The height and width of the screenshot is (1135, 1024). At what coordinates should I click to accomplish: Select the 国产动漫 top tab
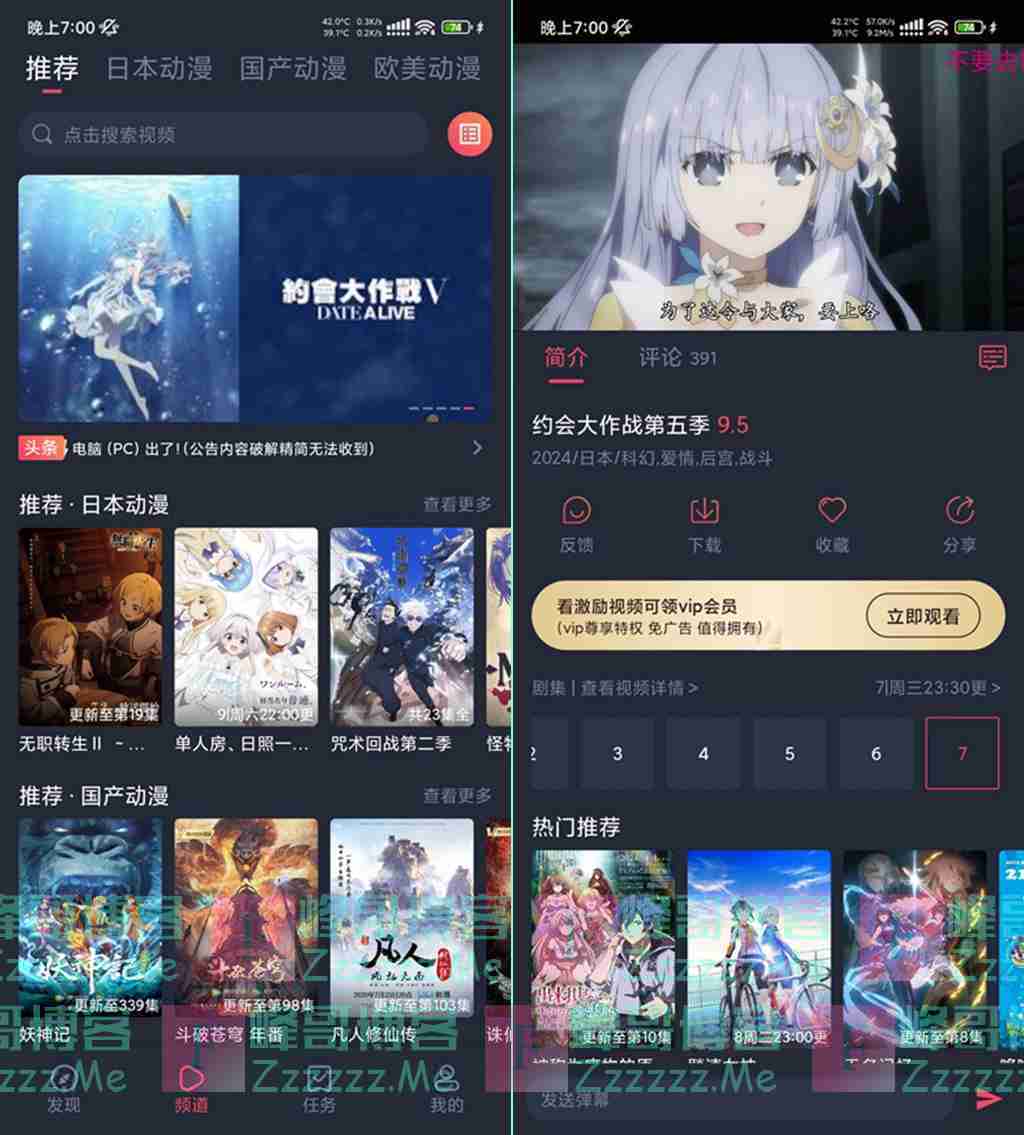(x=293, y=68)
